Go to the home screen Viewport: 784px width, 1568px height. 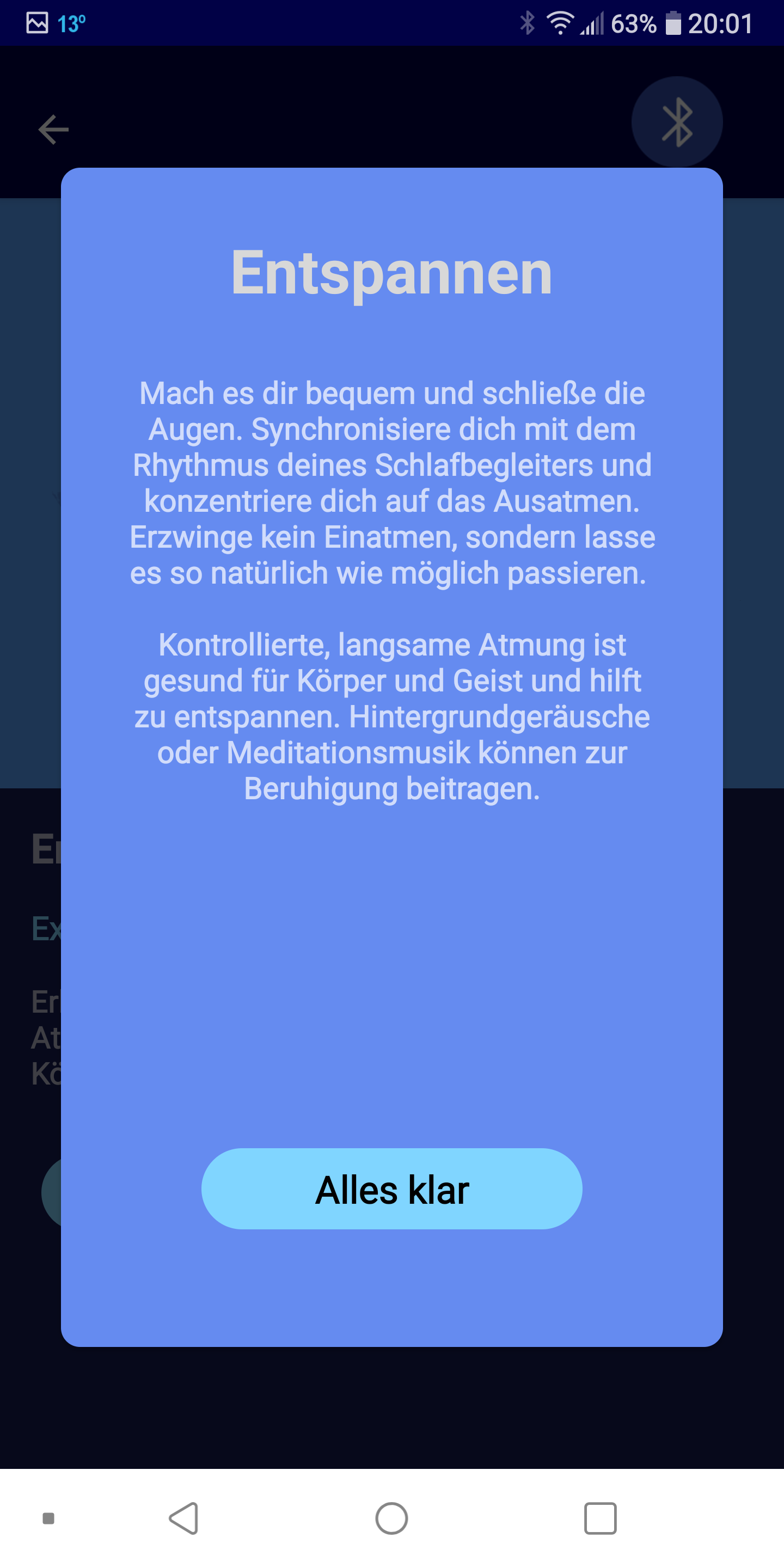391,1518
